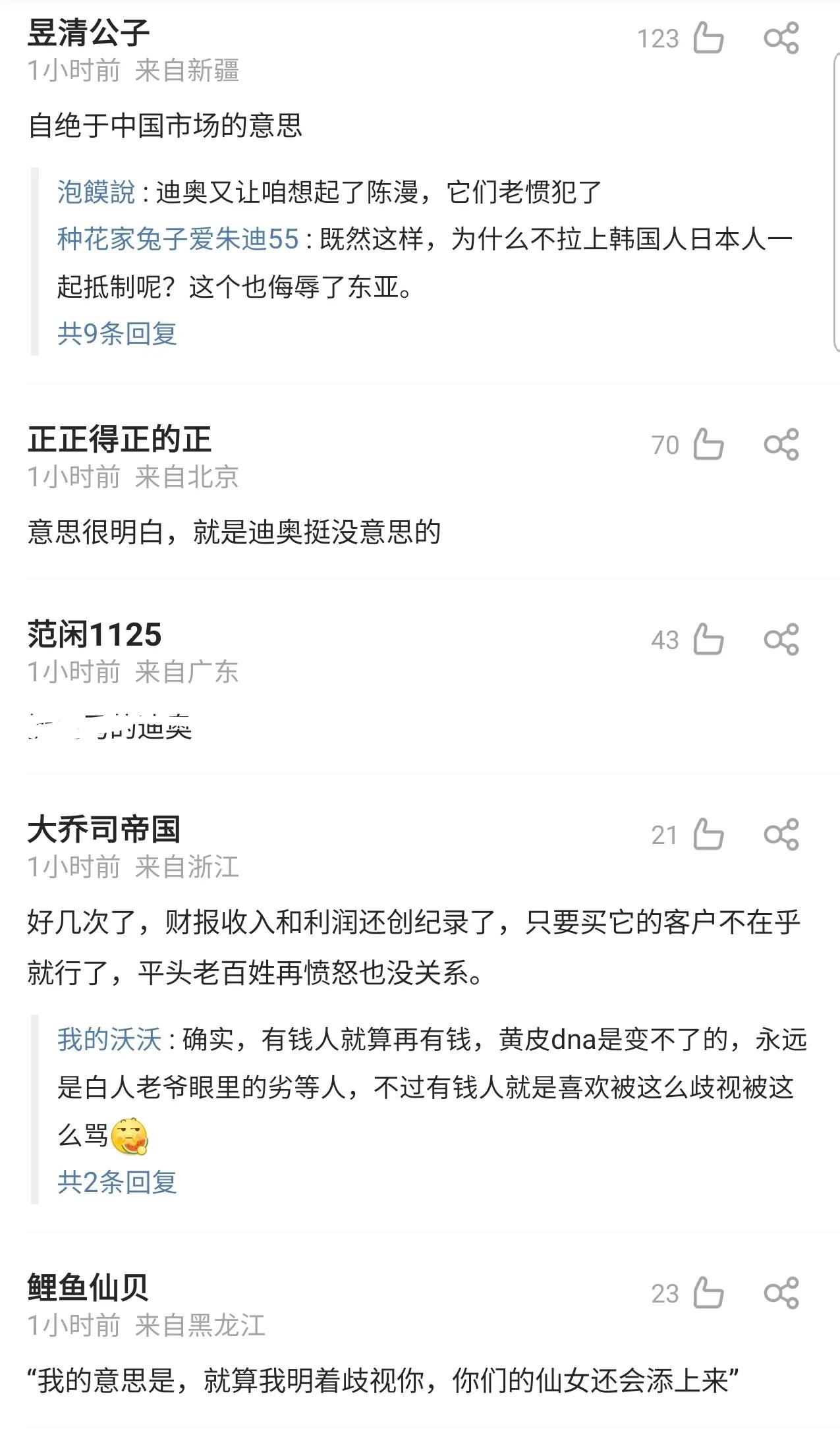
Task: Like the comment by 范闲1125
Action: 708,640
